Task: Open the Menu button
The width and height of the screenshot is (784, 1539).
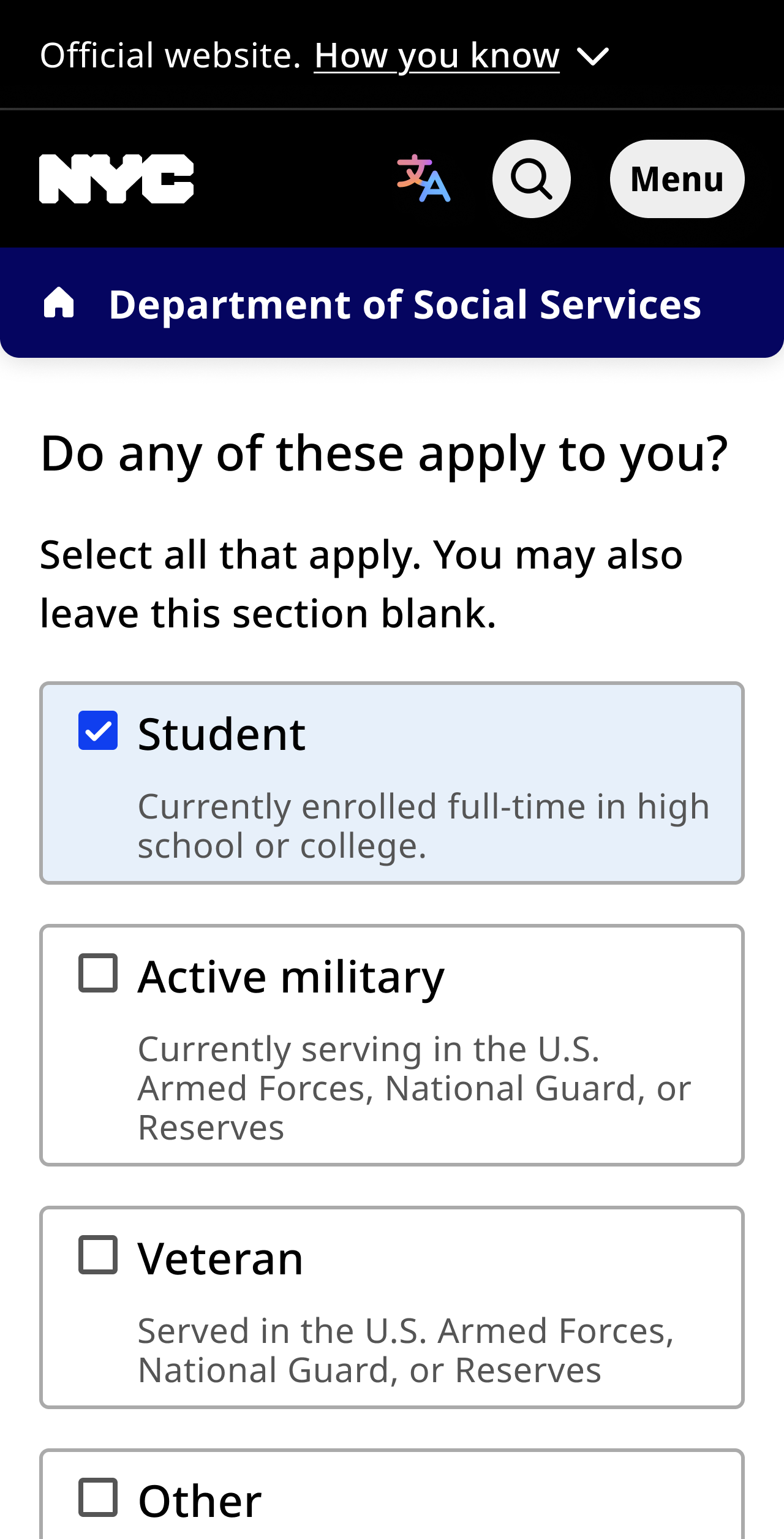Action: click(676, 178)
